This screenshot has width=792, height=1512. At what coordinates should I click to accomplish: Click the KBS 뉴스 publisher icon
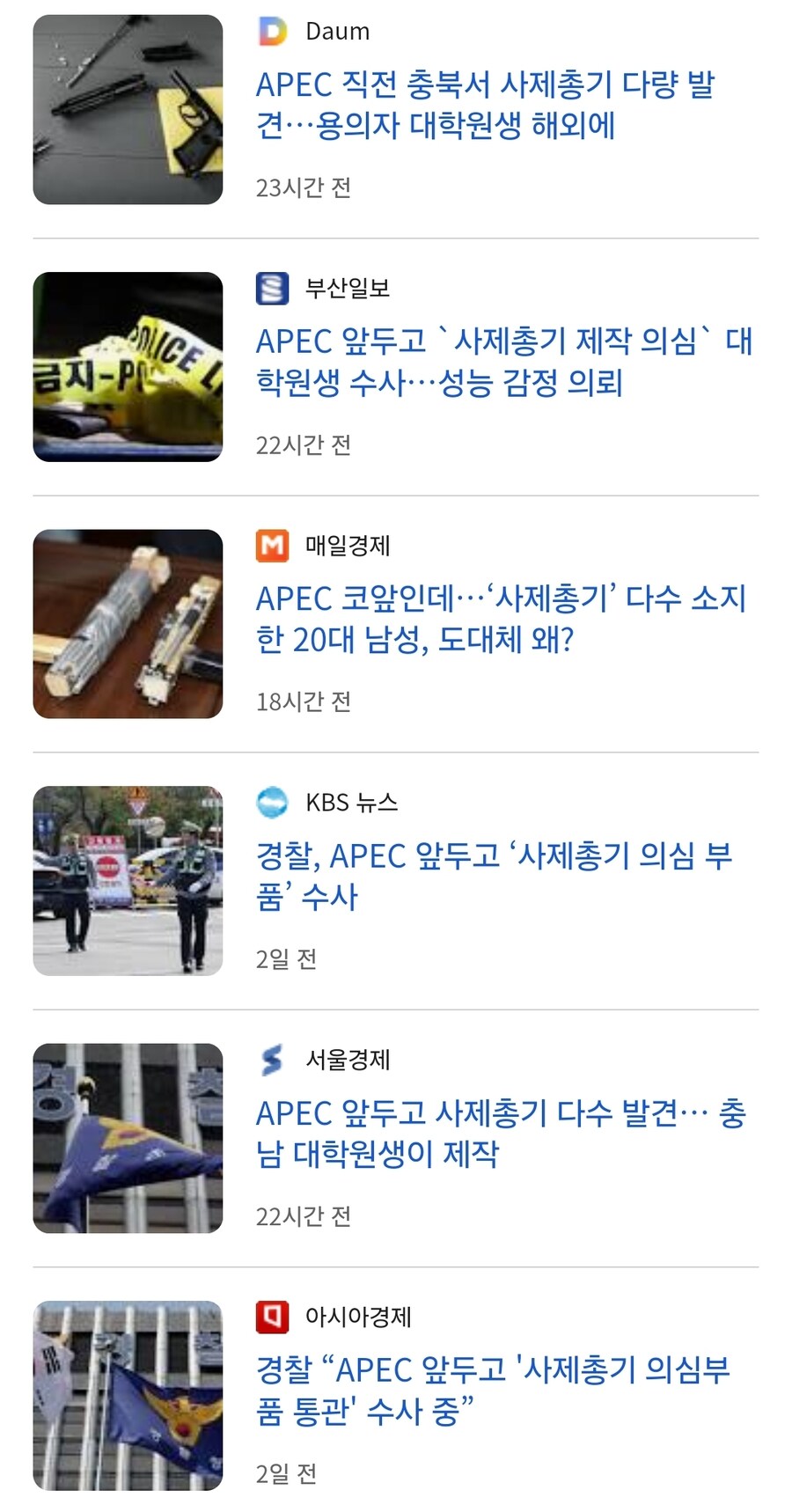pyautogui.click(x=274, y=802)
